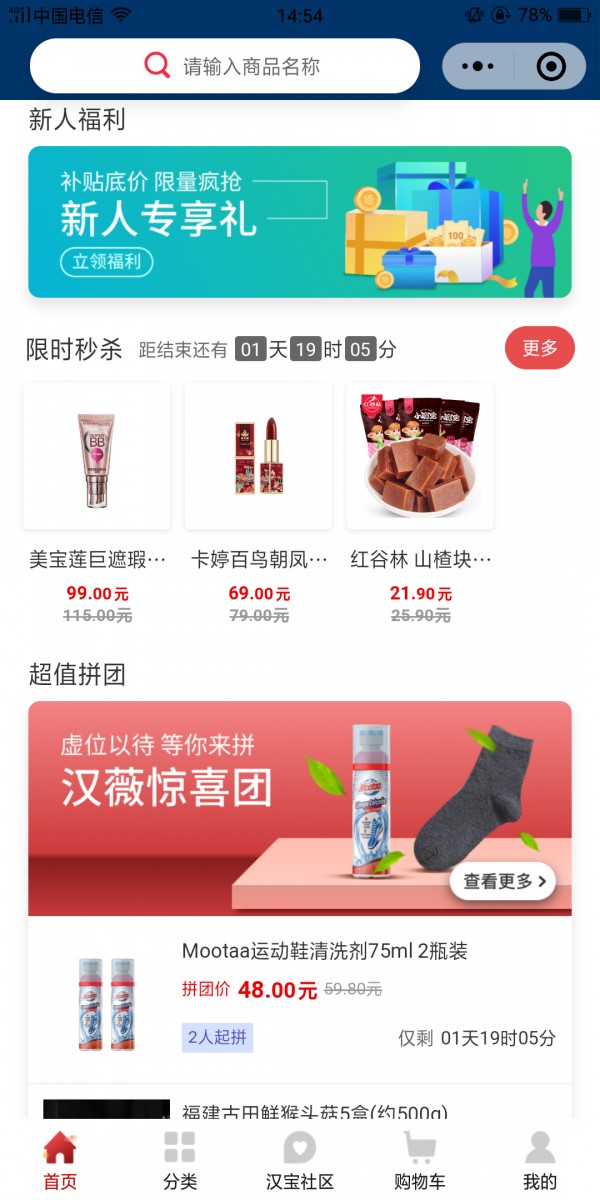Viewport: 600px width, 1200px height.
Task: Switch to the 首页 tab
Action: (x=60, y=1160)
